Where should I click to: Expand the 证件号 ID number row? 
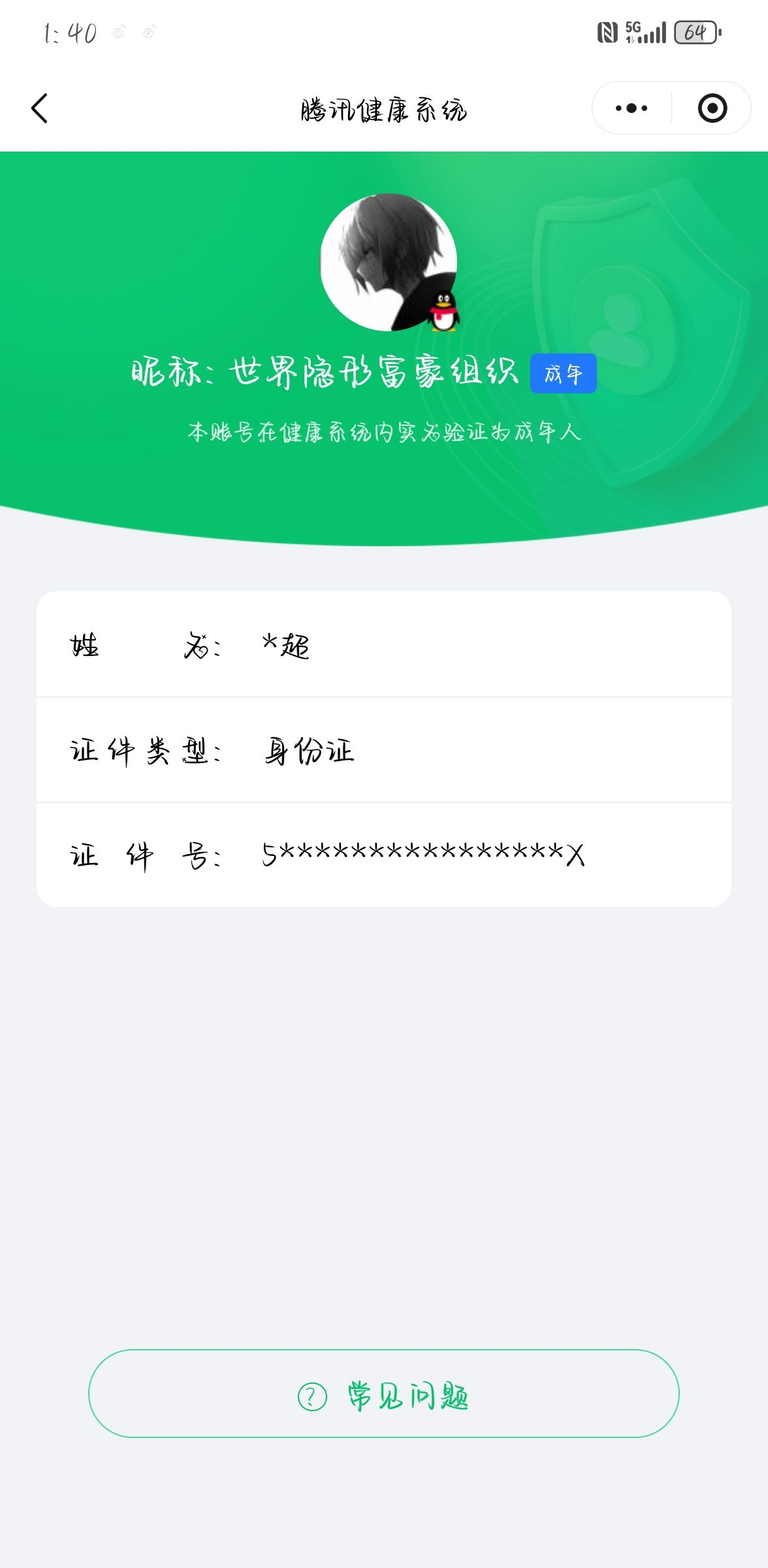click(384, 856)
